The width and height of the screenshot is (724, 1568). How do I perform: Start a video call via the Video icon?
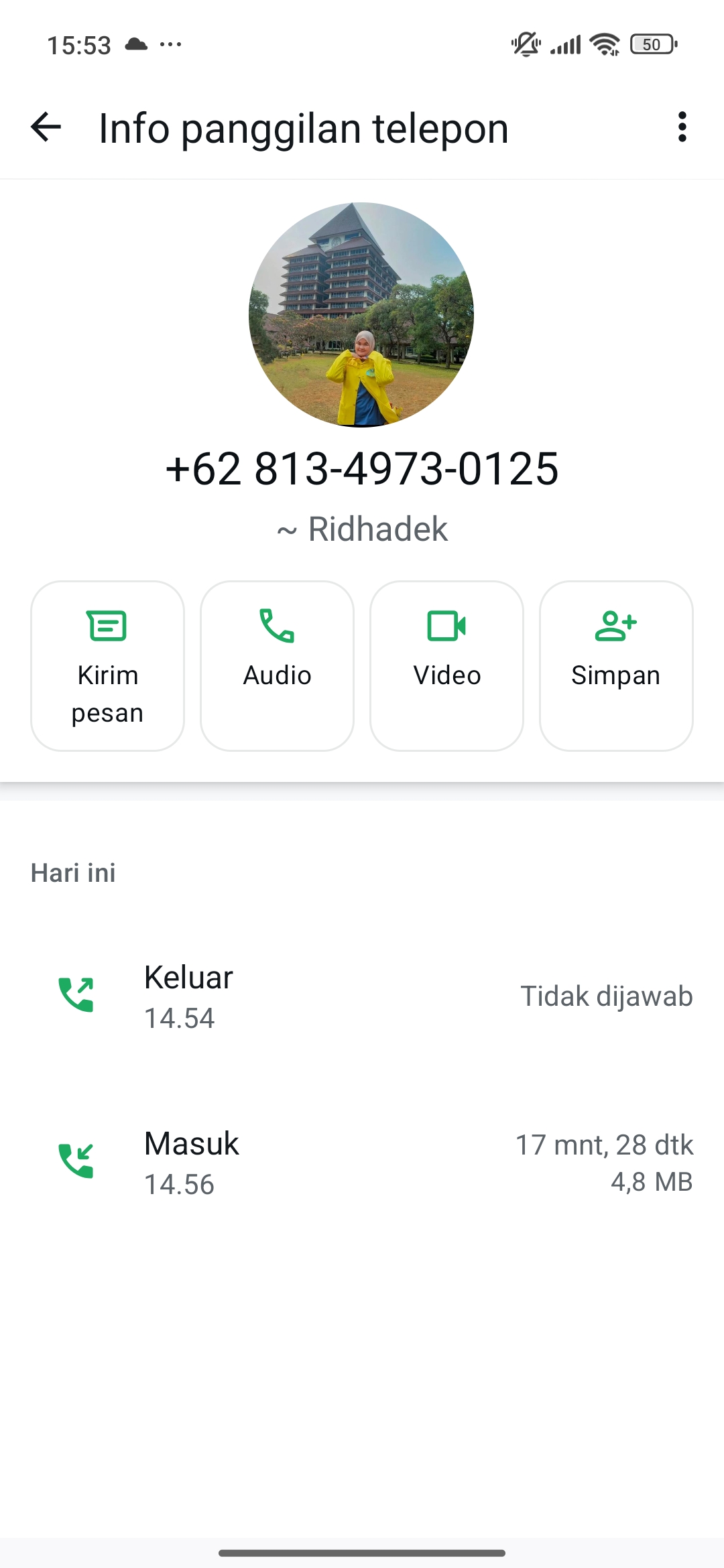pos(446,627)
